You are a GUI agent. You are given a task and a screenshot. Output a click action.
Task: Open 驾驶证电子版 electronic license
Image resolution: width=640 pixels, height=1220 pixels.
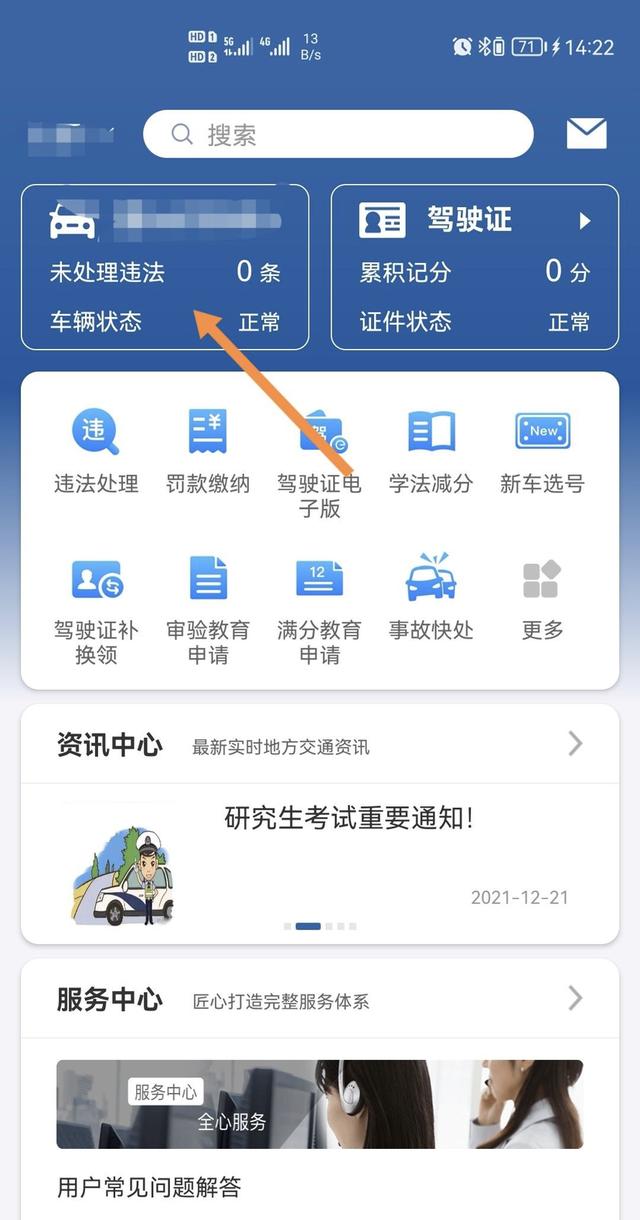coord(319,460)
